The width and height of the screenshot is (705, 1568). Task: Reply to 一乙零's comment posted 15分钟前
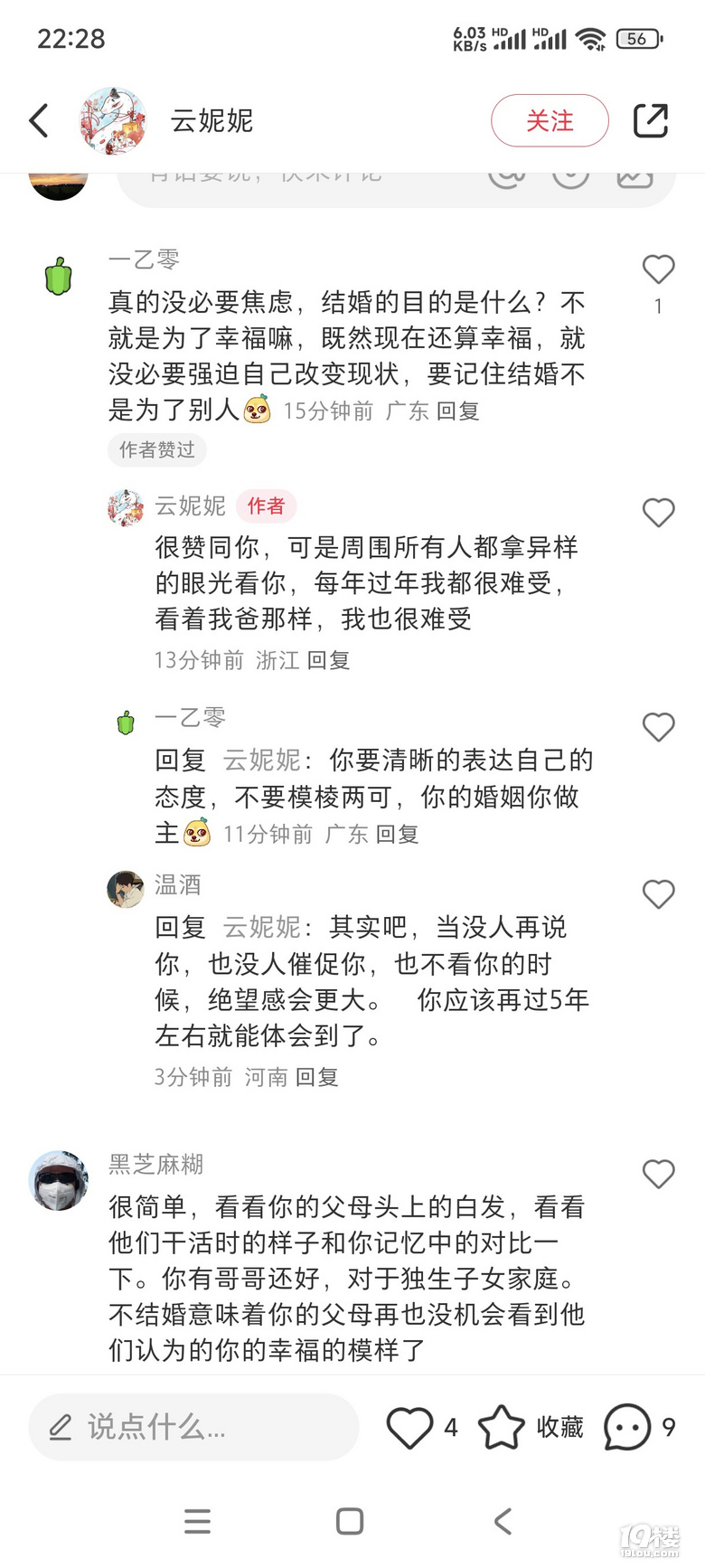(457, 411)
